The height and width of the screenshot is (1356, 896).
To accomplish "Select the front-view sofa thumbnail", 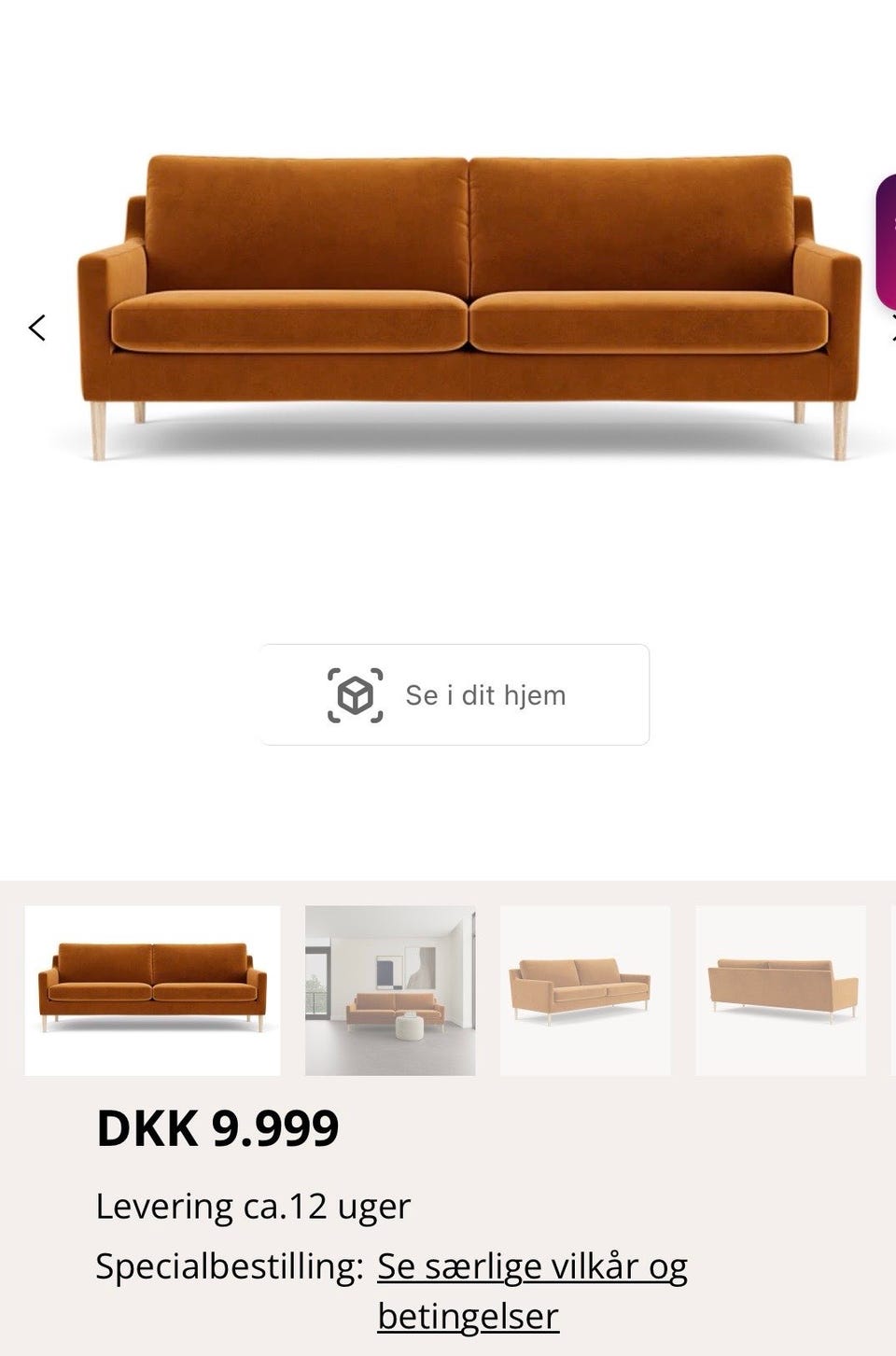I will point(153,987).
